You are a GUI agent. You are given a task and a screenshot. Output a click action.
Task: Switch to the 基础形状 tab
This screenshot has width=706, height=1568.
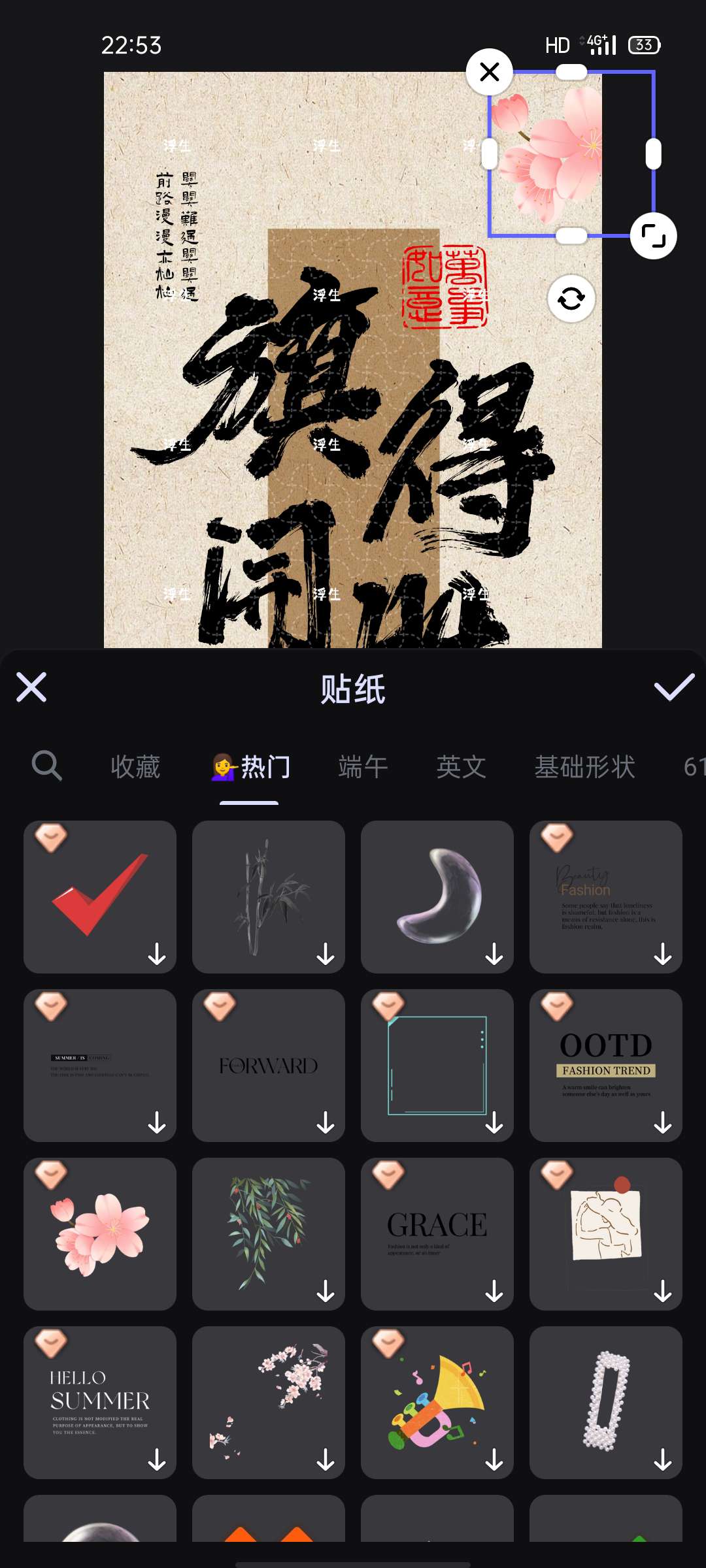click(584, 766)
